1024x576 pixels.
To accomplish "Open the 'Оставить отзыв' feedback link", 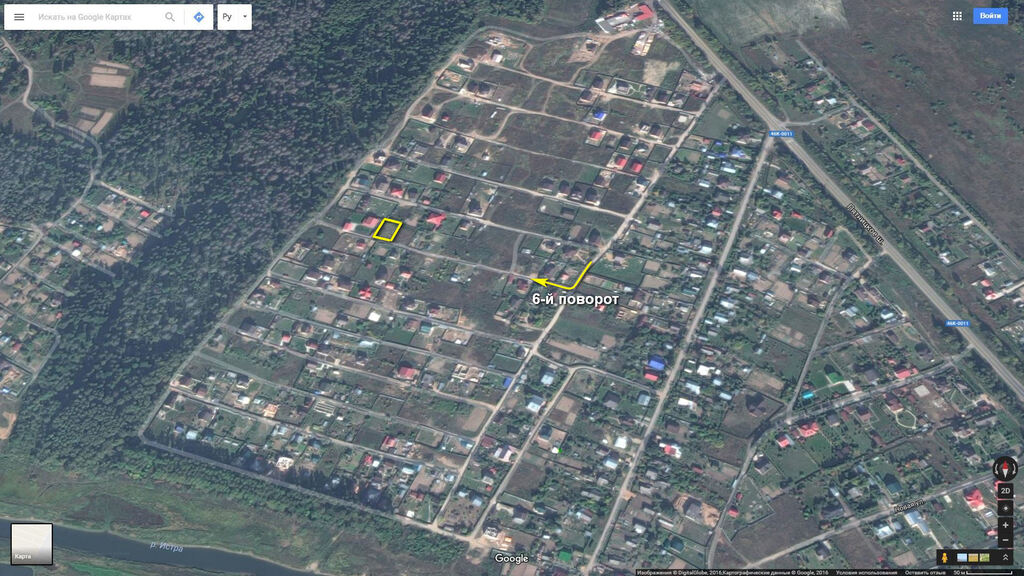I will (924, 572).
